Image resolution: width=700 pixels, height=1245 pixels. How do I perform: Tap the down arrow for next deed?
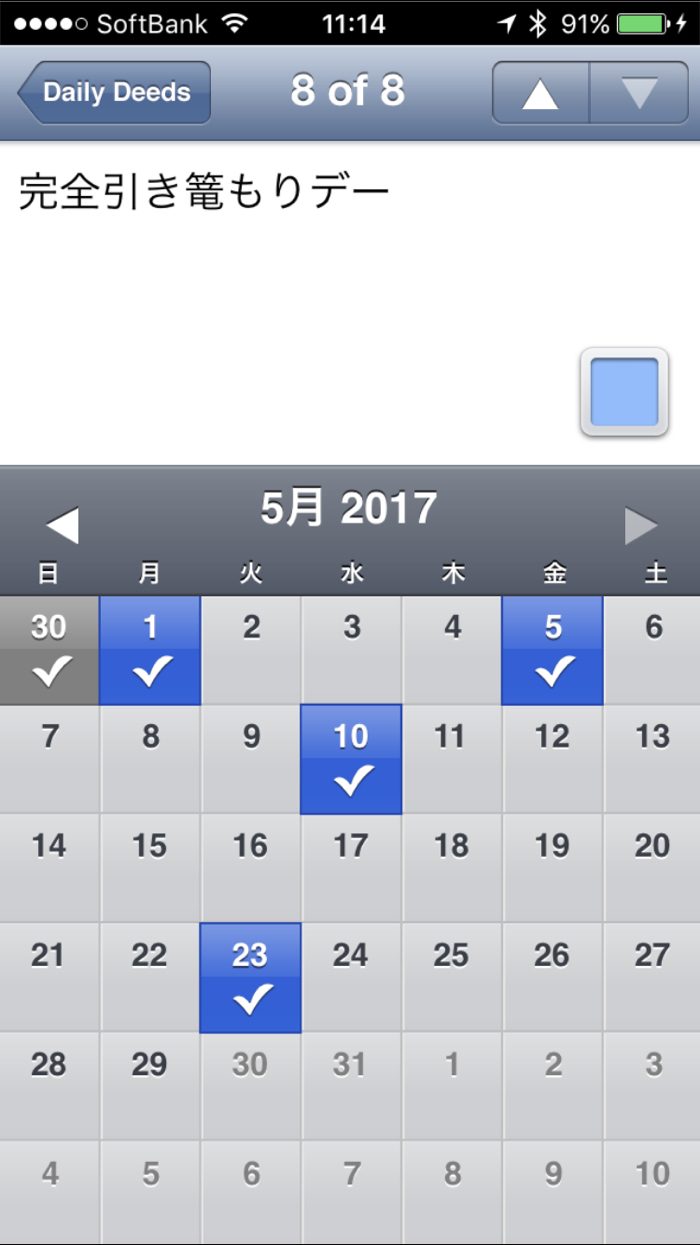639,93
